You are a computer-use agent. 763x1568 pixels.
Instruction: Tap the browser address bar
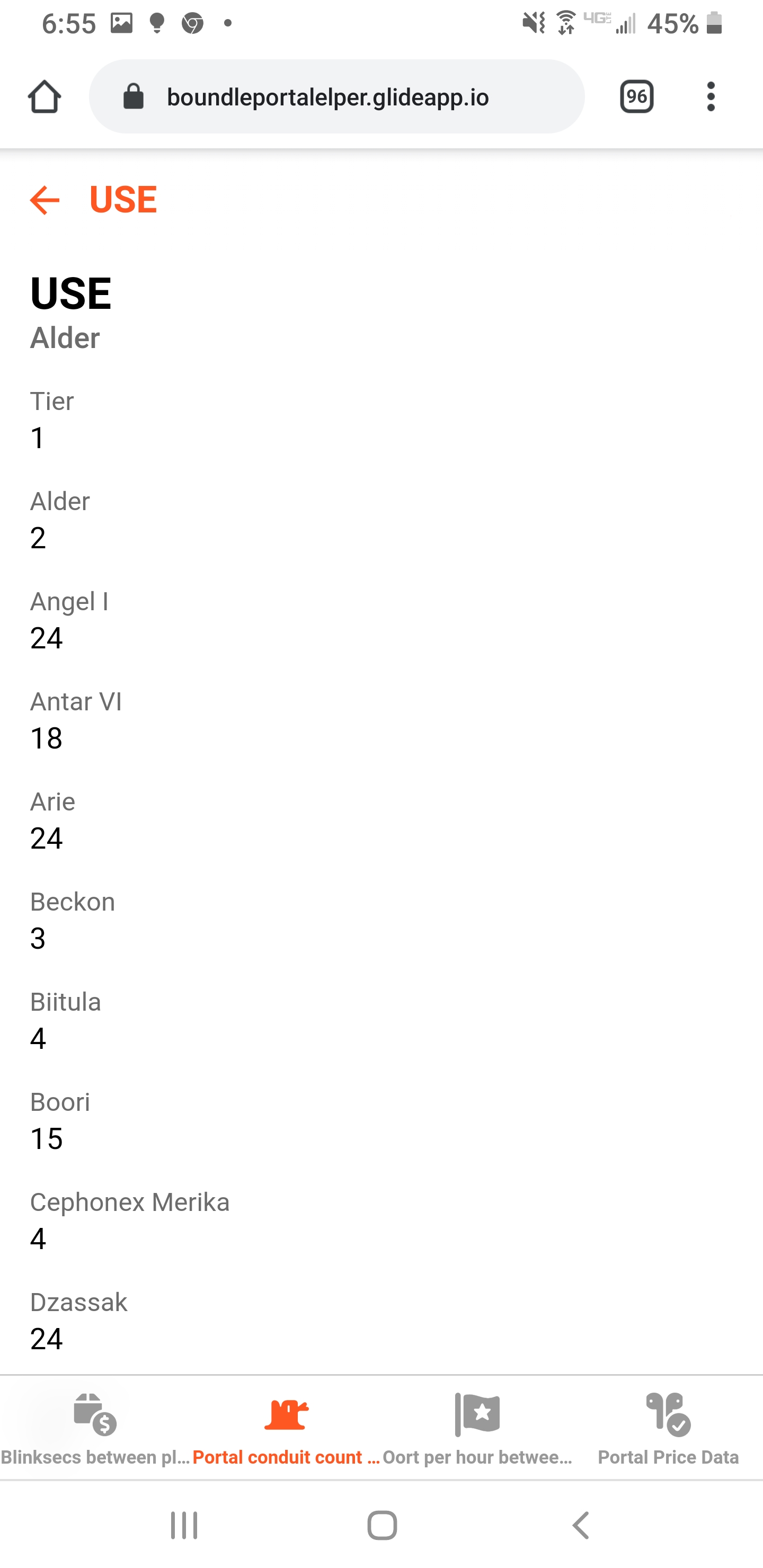click(337, 97)
